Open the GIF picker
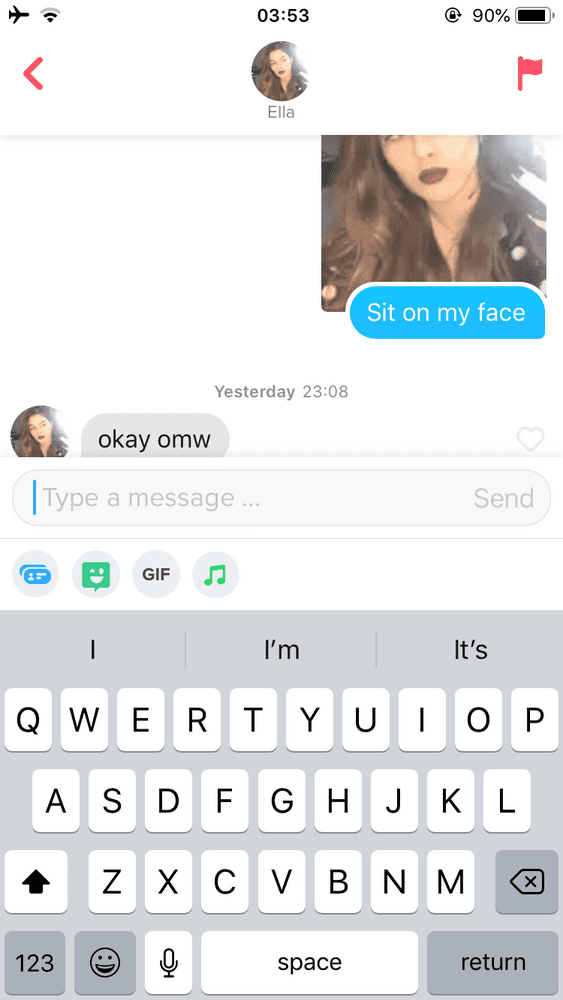563x1000 pixels. coord(156,574)
